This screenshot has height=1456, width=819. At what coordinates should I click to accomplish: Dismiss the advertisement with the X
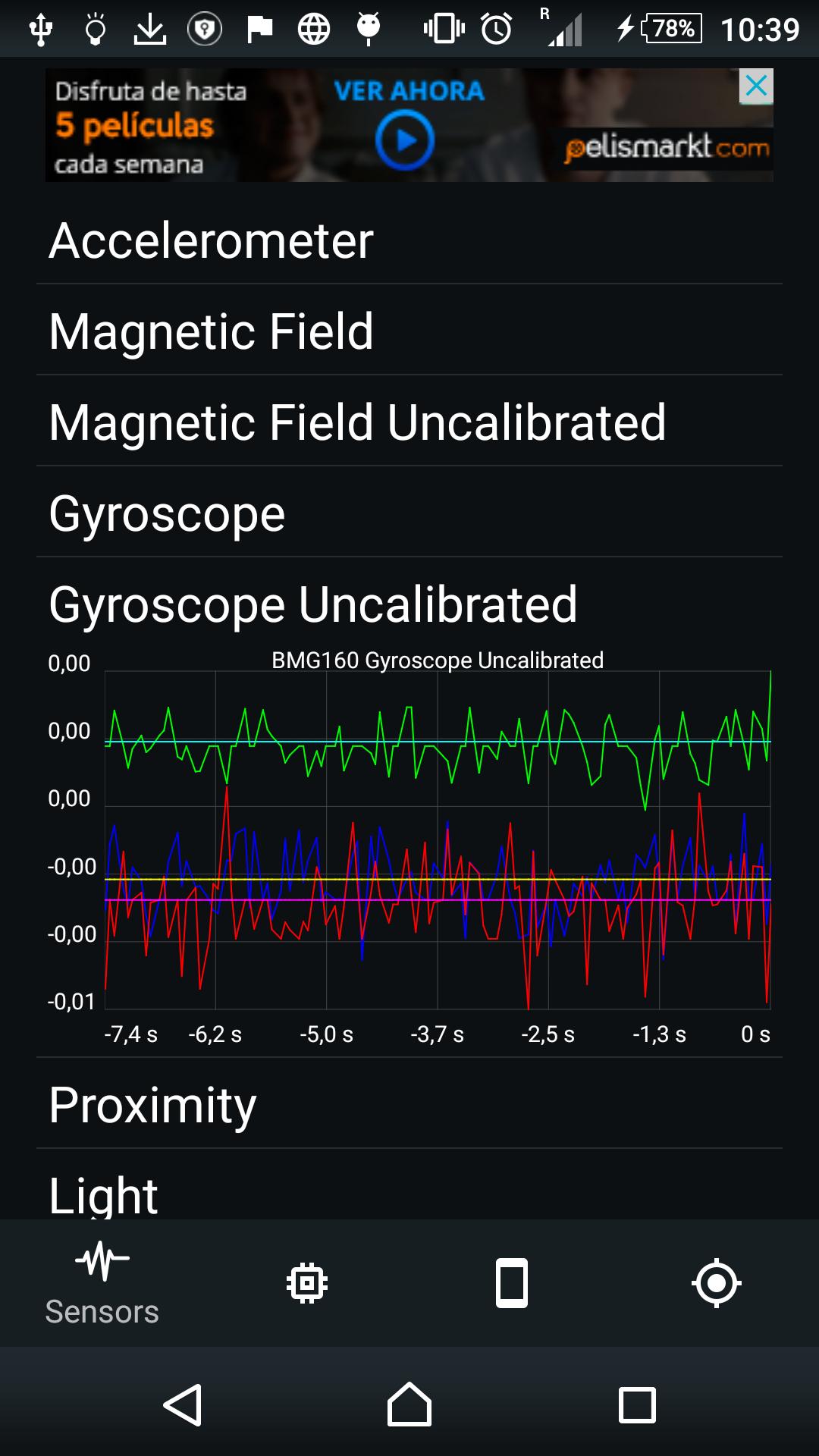(756, 85)
